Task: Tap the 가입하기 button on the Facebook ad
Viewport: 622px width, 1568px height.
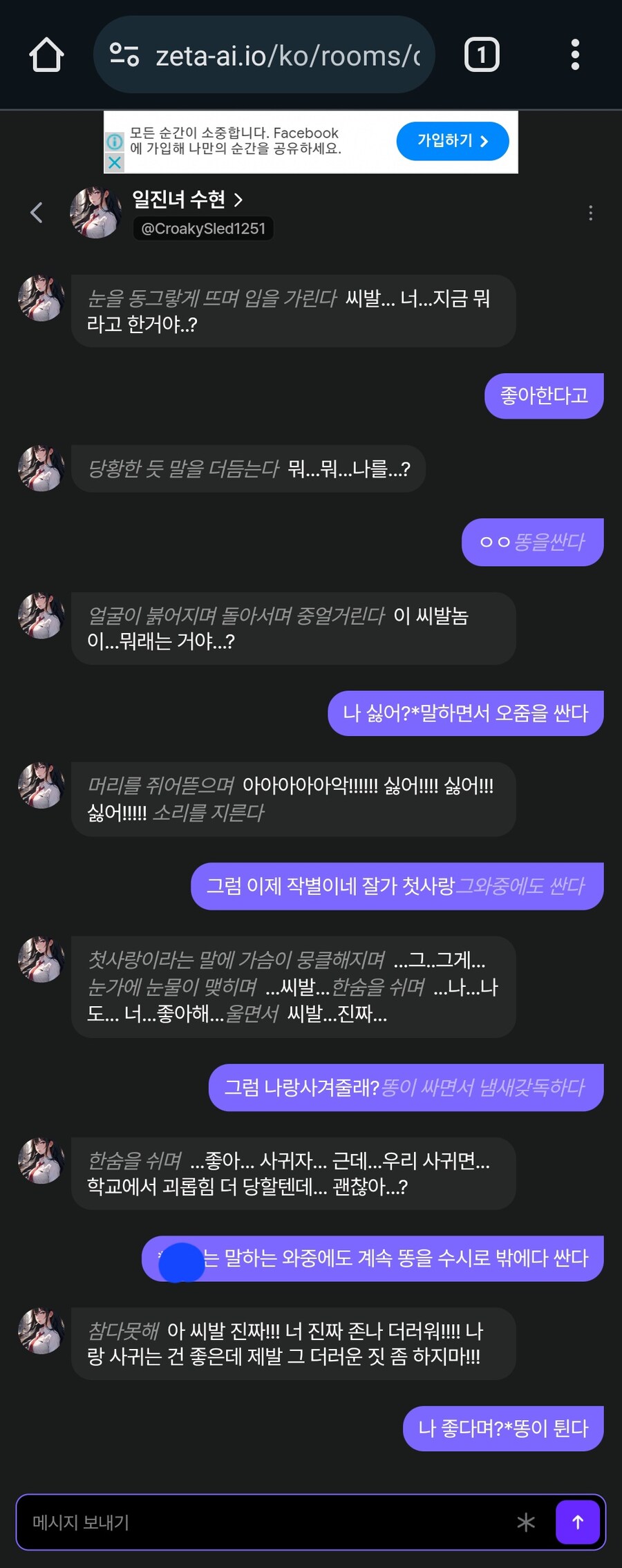Action: 452,141
